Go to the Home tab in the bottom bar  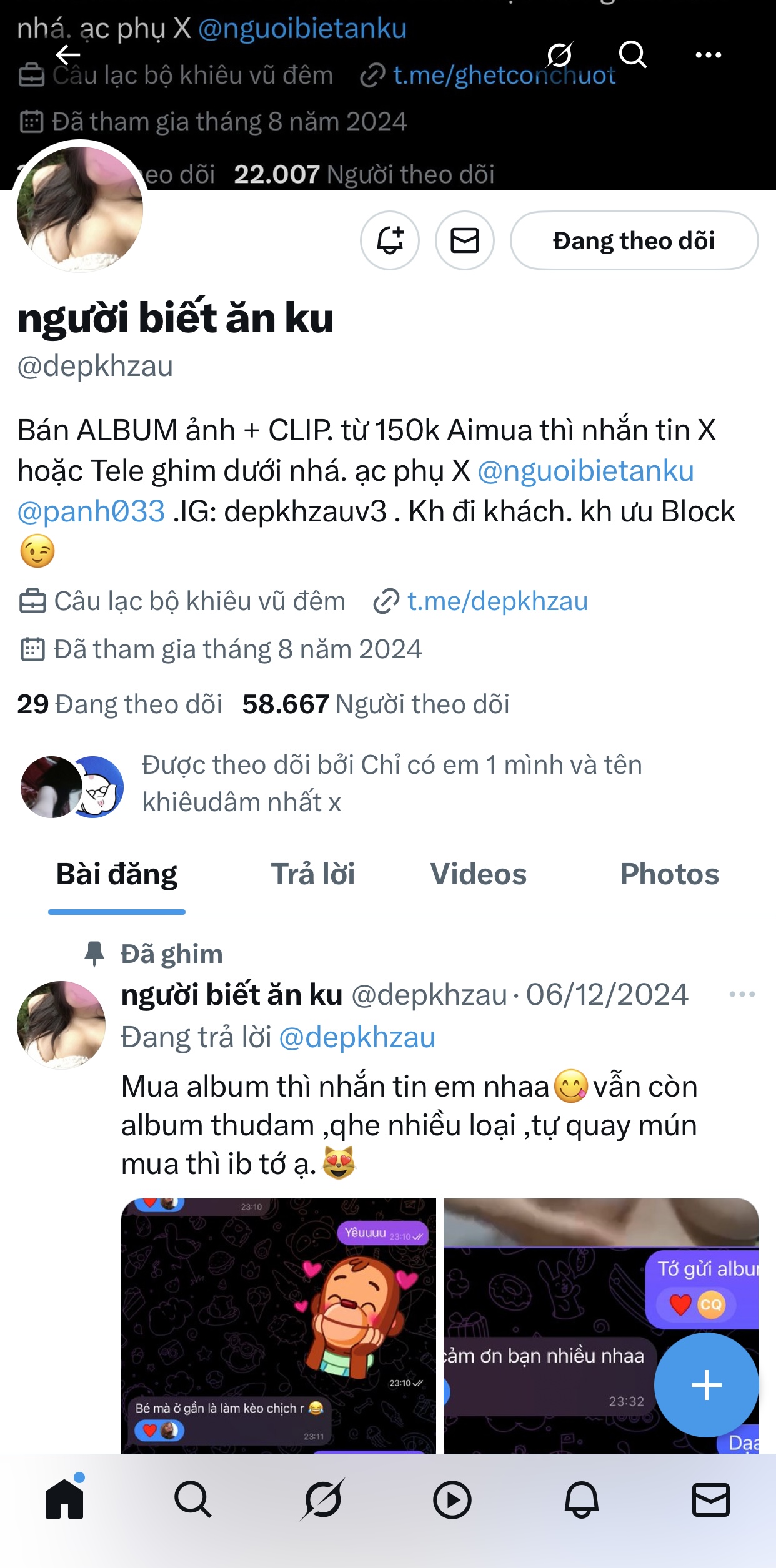[64, 1499]
